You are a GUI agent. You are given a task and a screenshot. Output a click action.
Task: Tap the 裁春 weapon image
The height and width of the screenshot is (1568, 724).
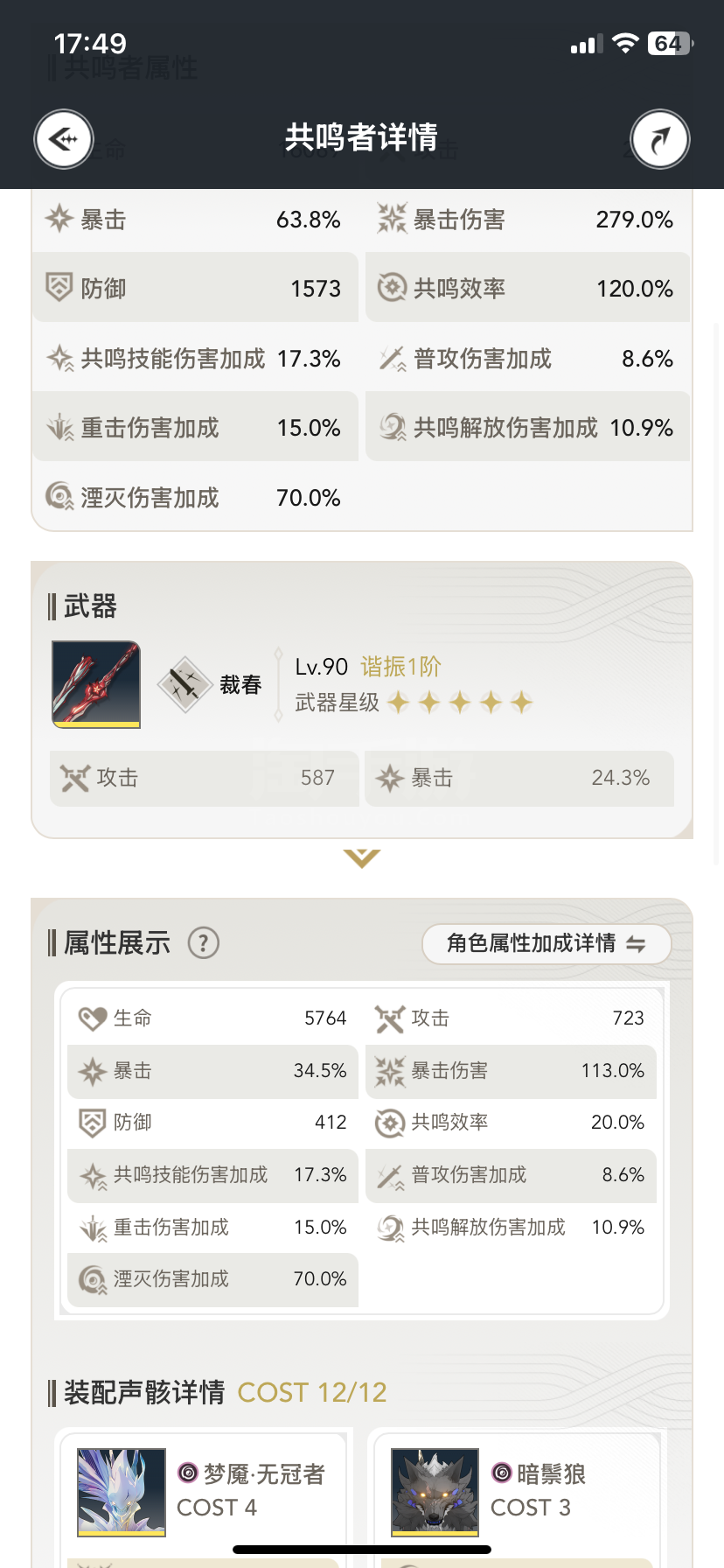96,684
